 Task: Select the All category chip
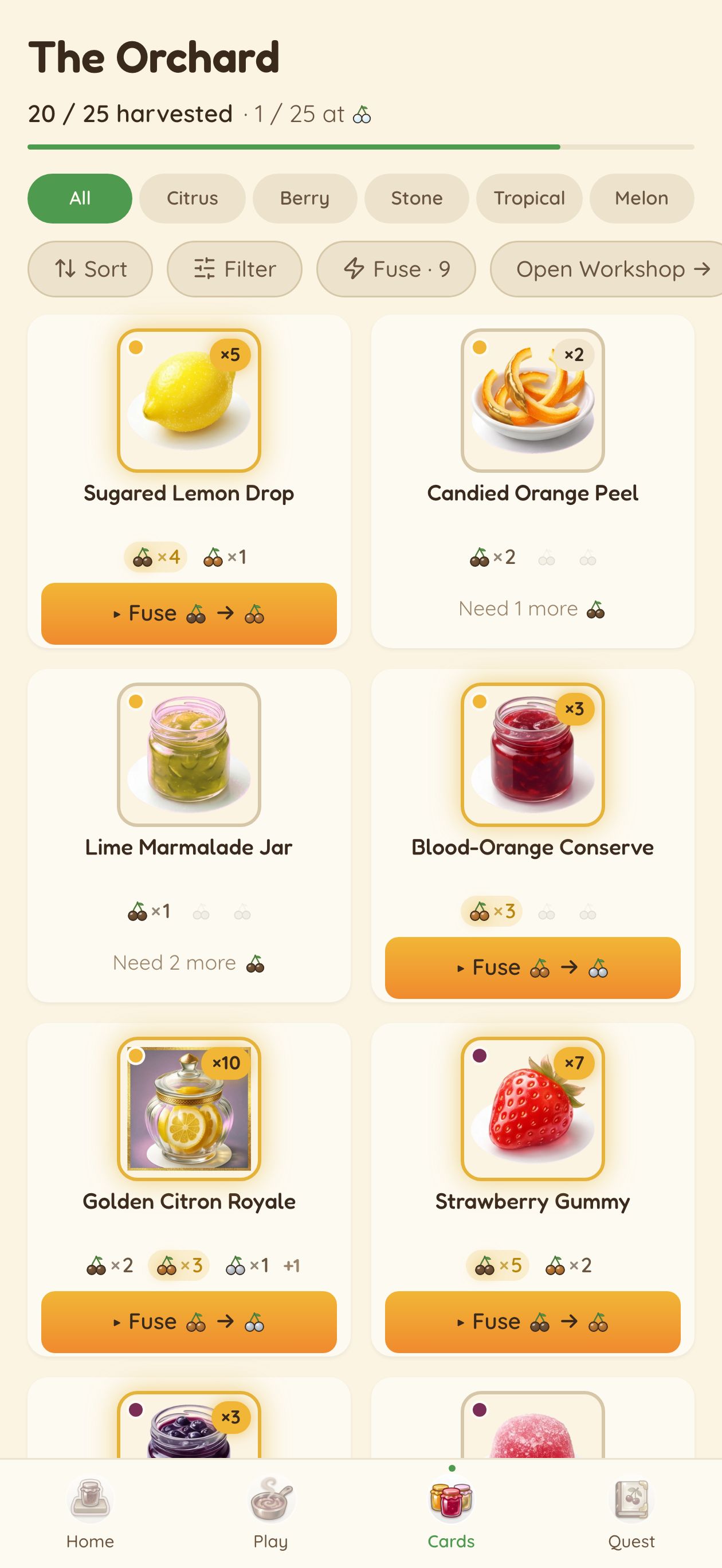pyautogui.click(x=80, y=198)
